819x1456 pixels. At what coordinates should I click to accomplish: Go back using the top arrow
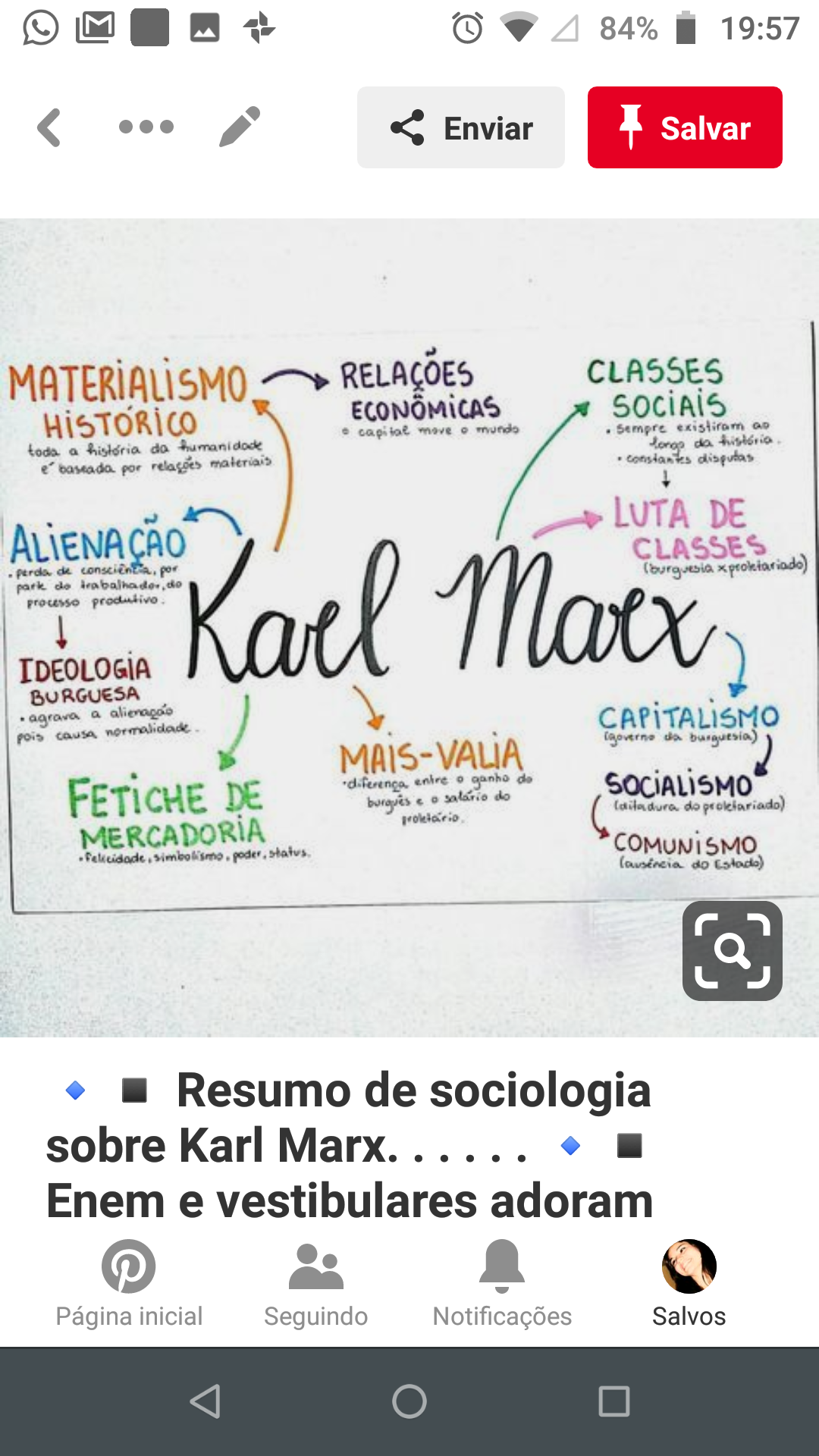tap(49, 127)
